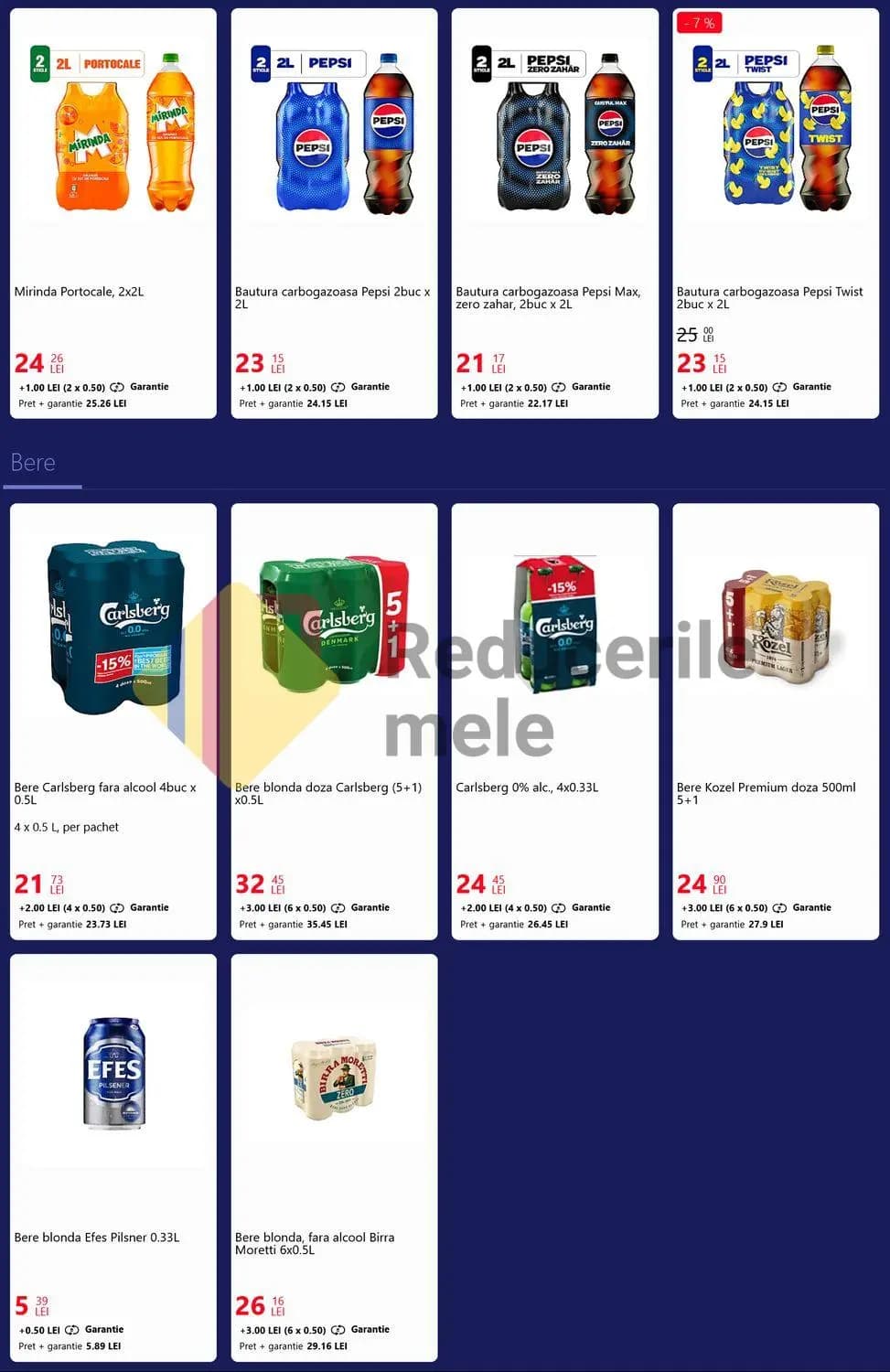The image size is (890, 1372).
Task: Click the -7% discount badge
Action: click(x=698, y=22)
